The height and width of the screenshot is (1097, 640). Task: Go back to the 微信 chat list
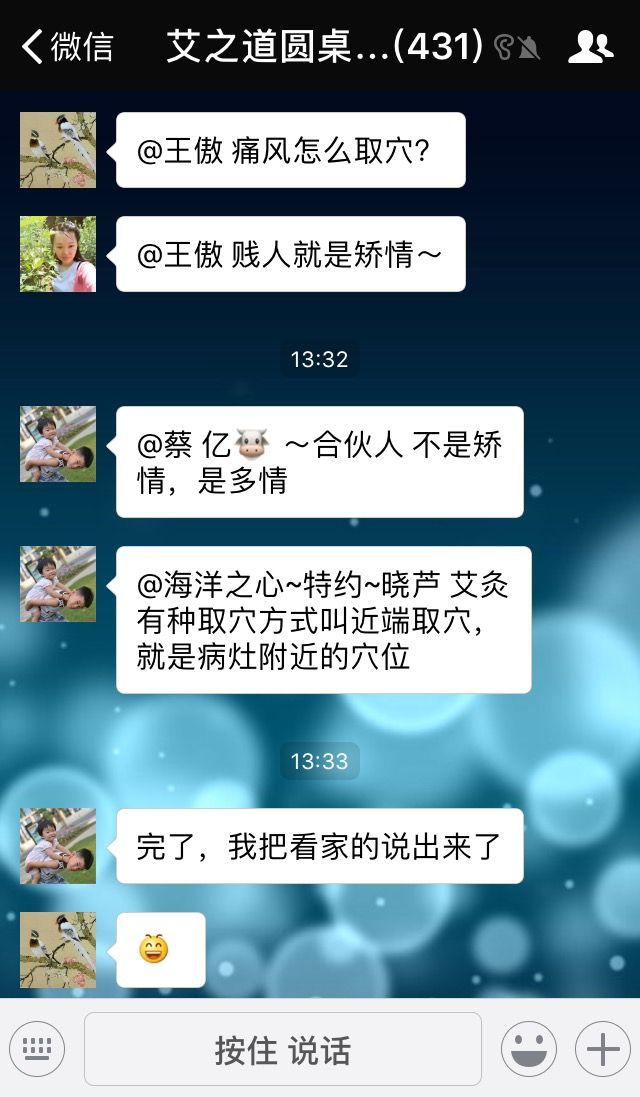(67, 47)
